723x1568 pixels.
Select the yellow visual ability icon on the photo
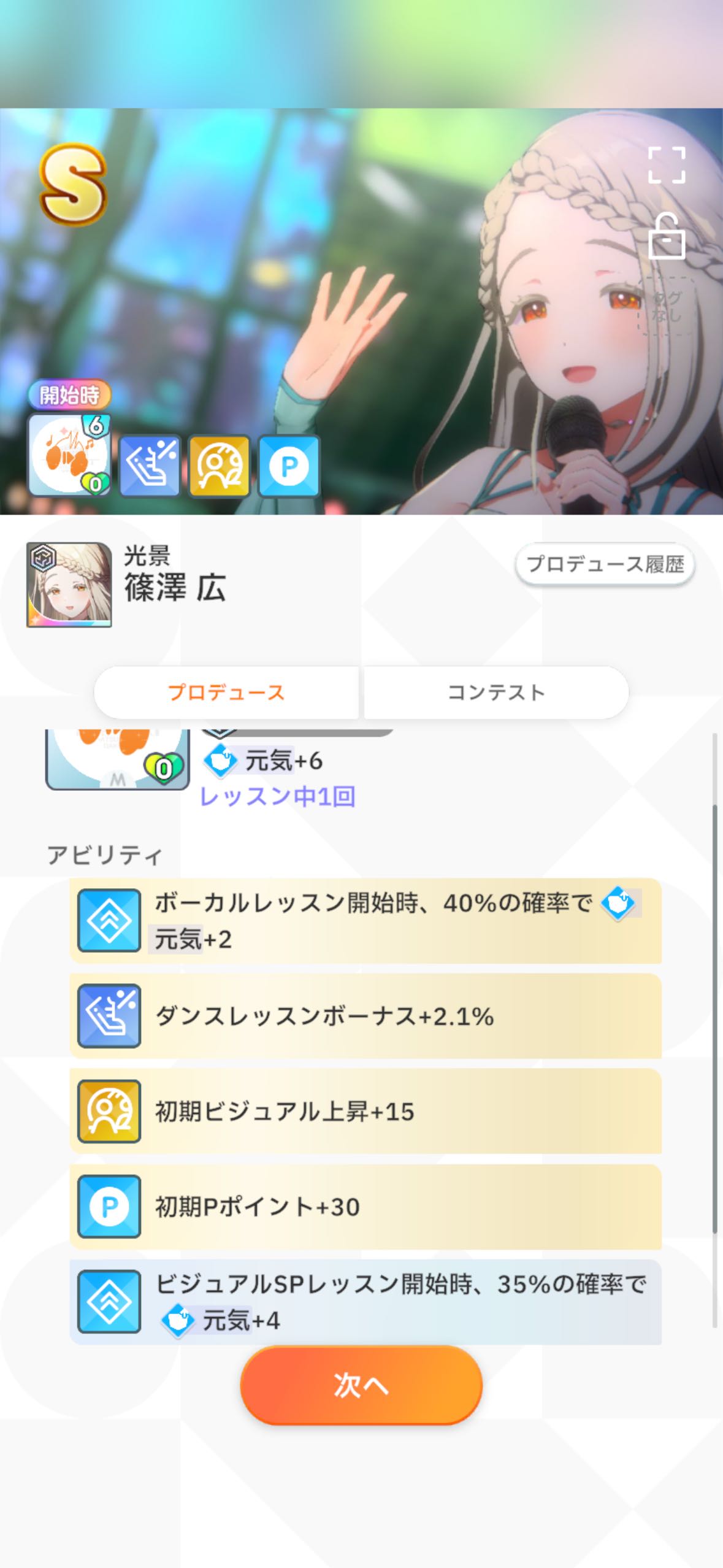point(220,466)
